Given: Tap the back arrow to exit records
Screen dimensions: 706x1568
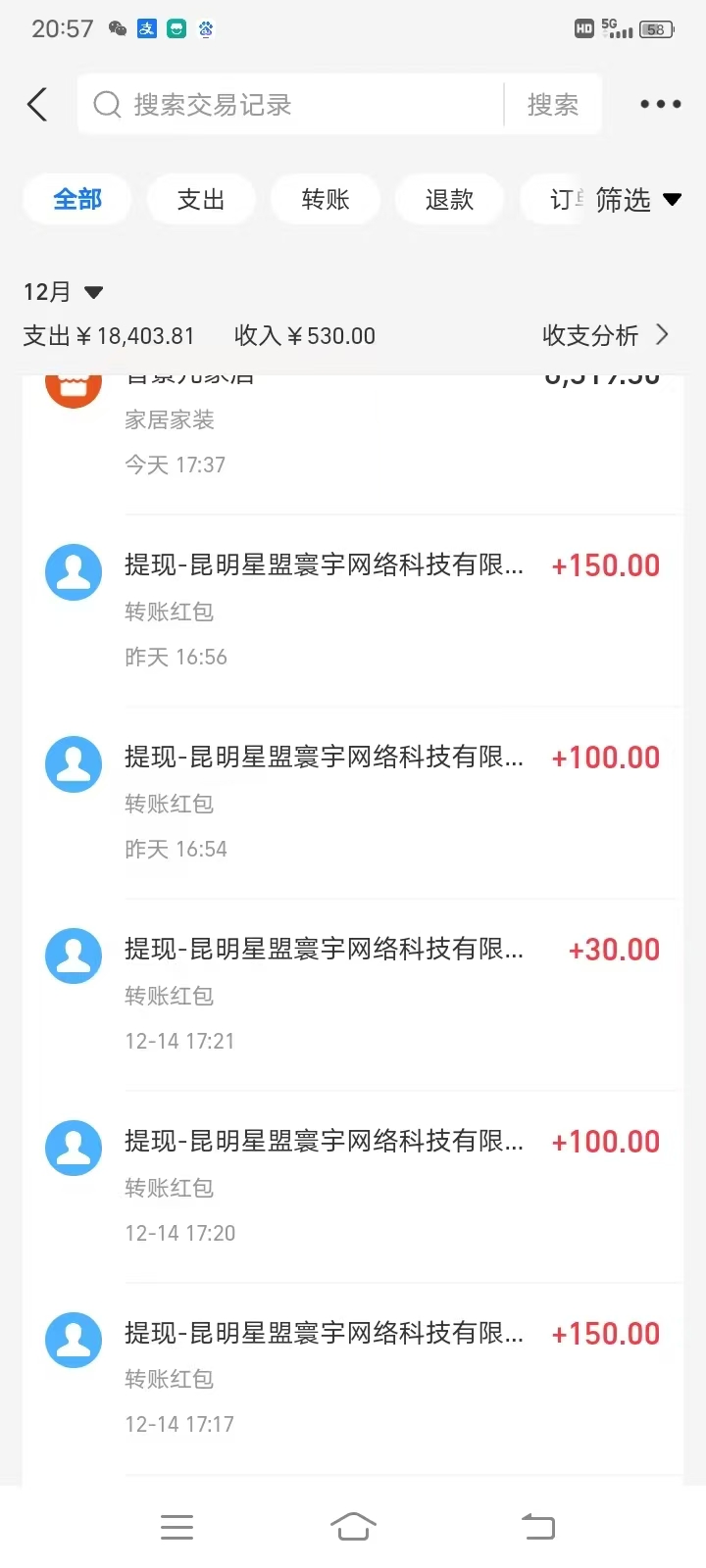Looking at the screenshot, I should 36,104.
